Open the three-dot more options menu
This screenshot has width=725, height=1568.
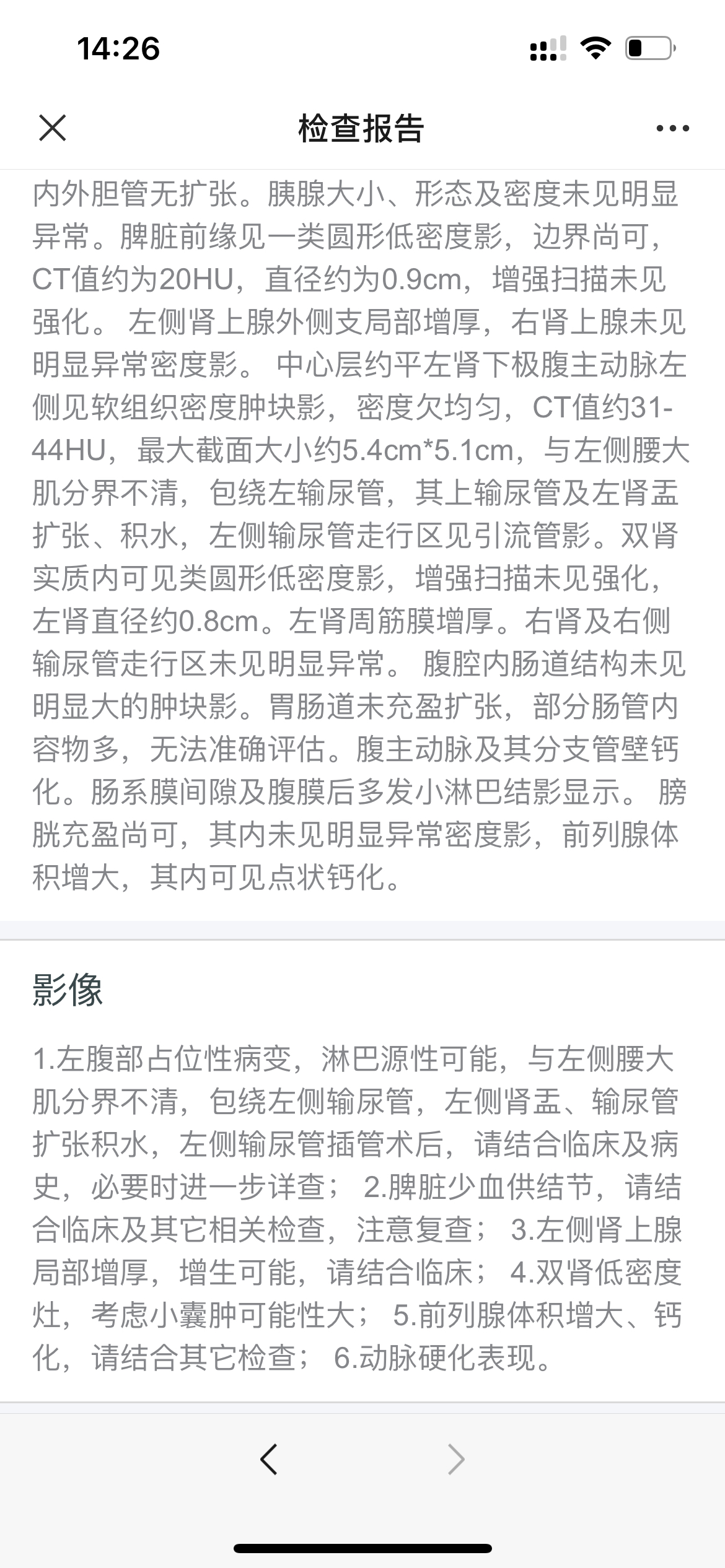[672, 129]
